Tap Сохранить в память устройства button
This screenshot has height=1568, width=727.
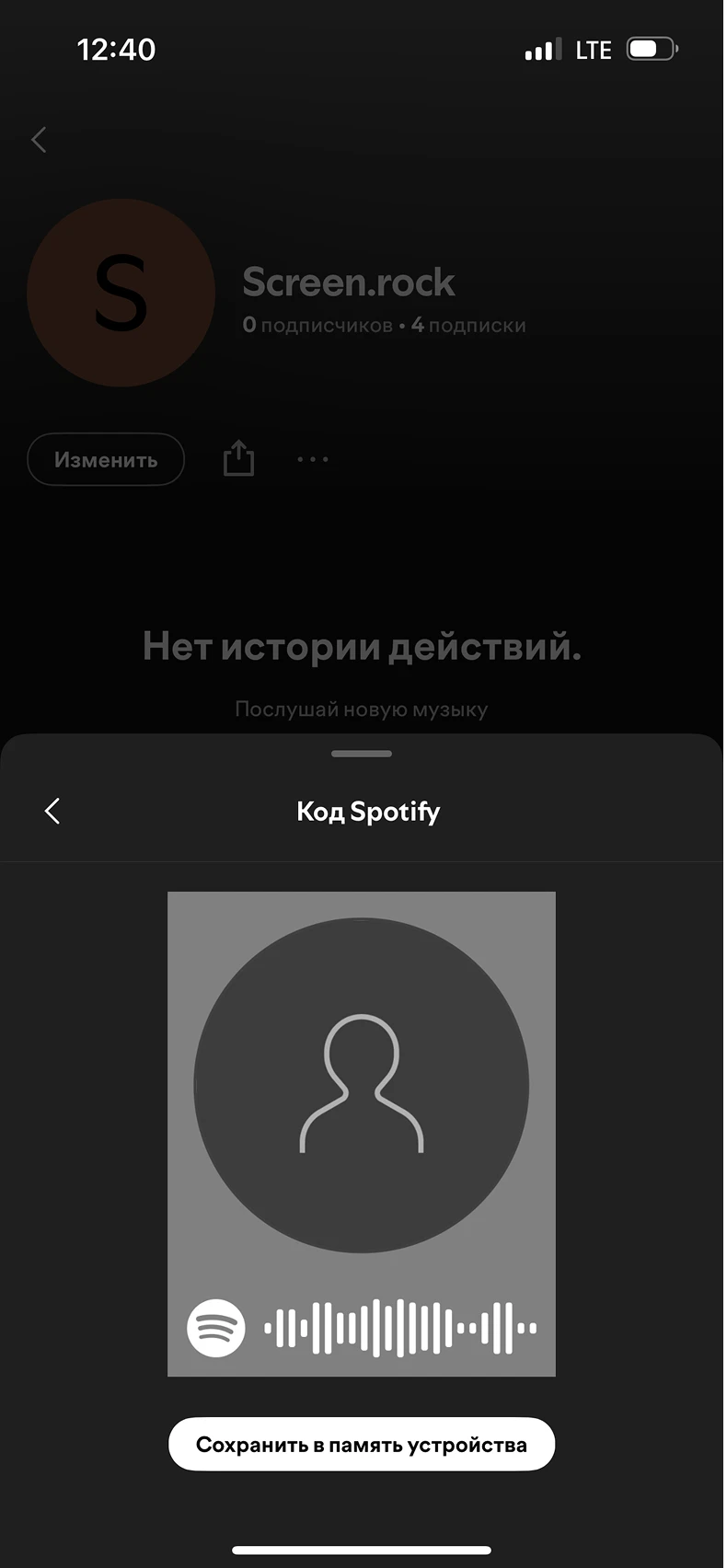(361, 1444)
